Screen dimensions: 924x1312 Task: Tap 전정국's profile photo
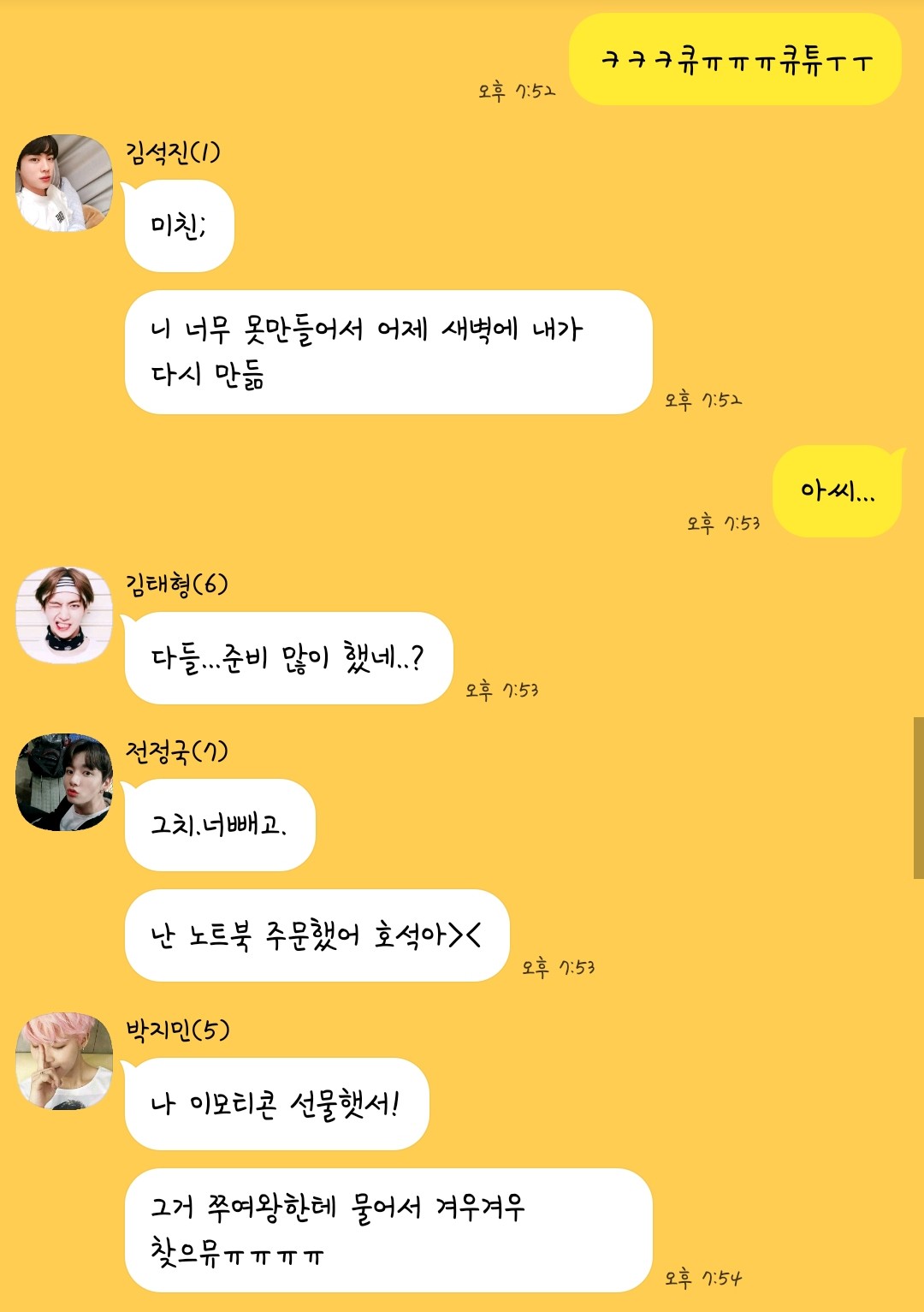click(x=64, y=781)
